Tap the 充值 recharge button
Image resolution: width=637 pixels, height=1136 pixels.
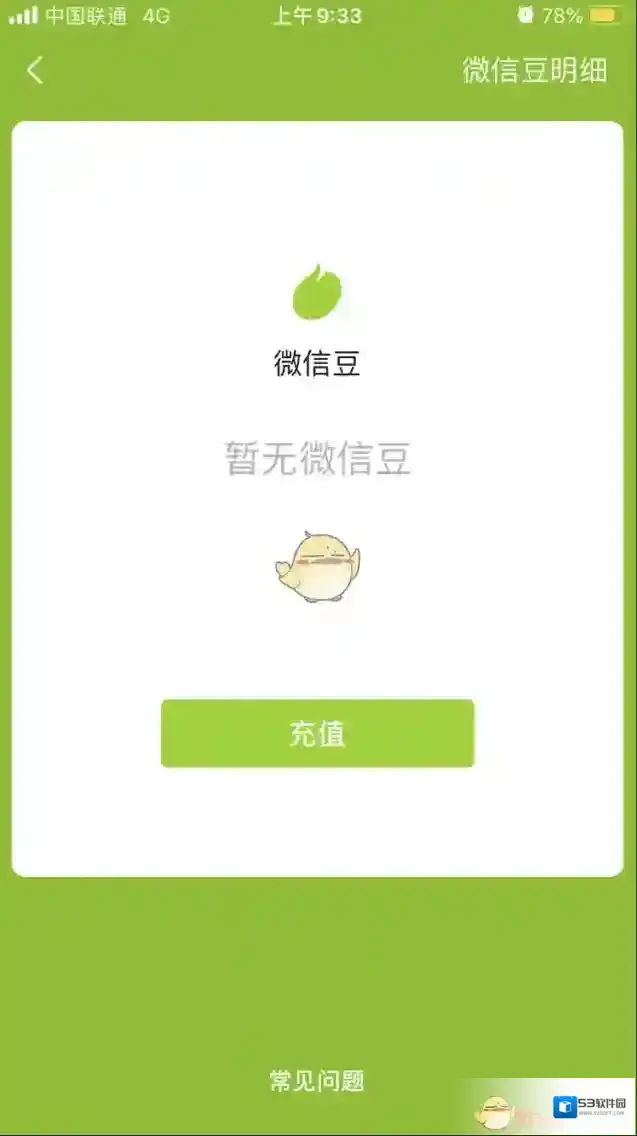pyautogui.click(x=317, y=733)
